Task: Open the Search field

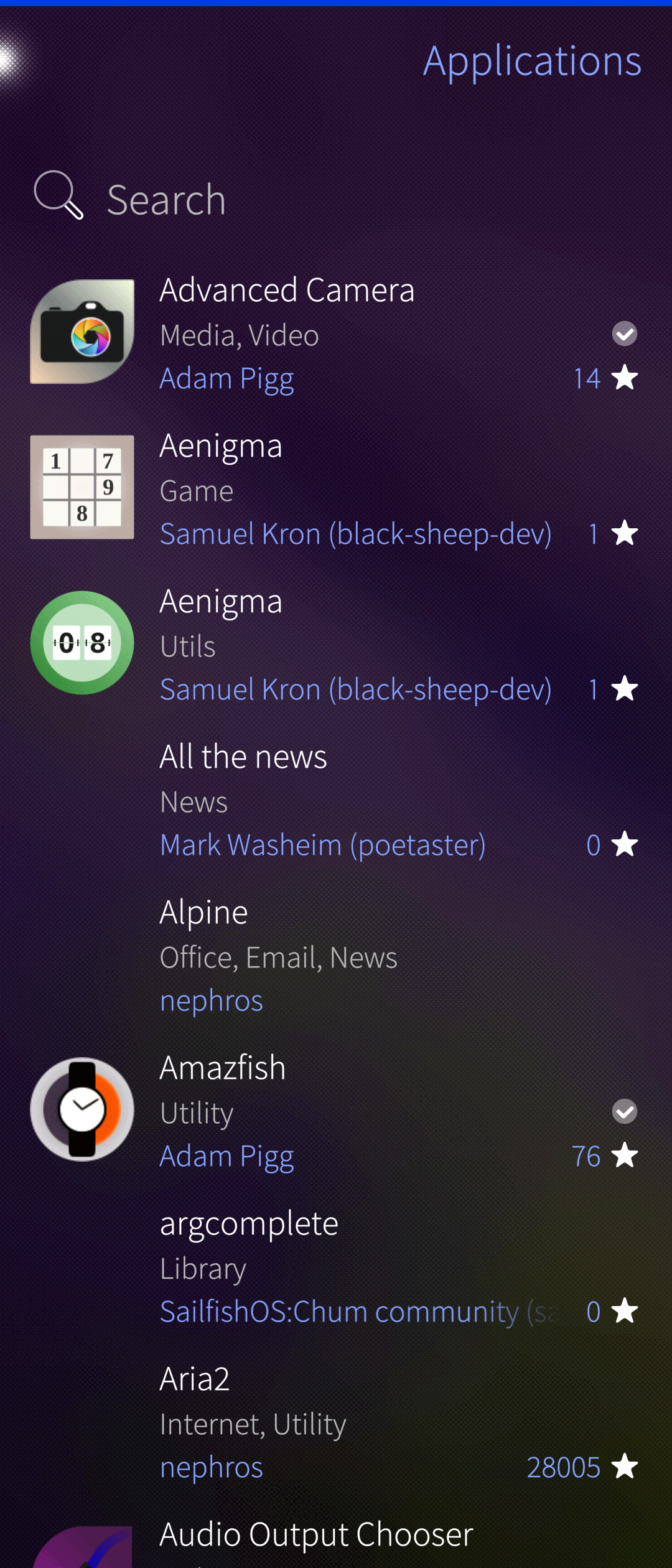Action: pos(336,199)
